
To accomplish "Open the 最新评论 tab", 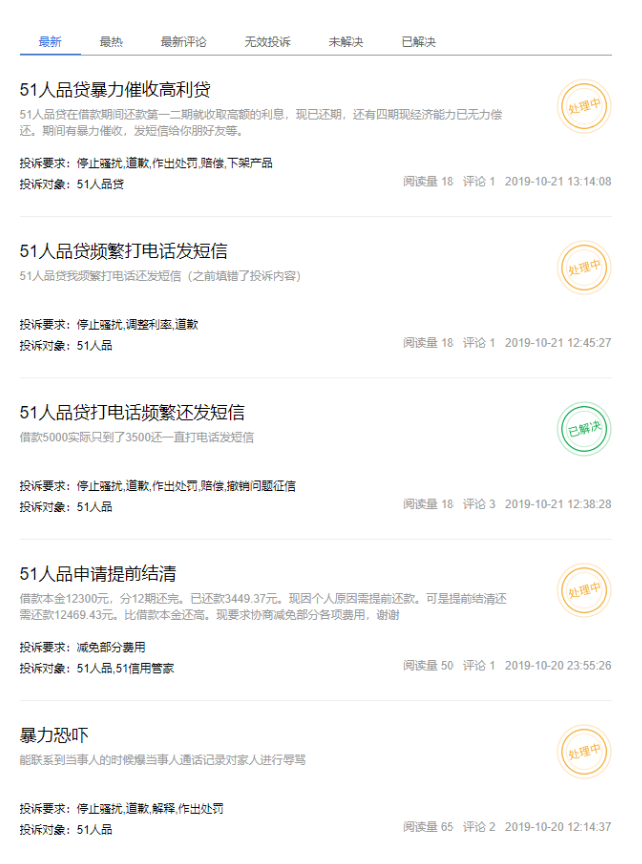I will [183, 42].
